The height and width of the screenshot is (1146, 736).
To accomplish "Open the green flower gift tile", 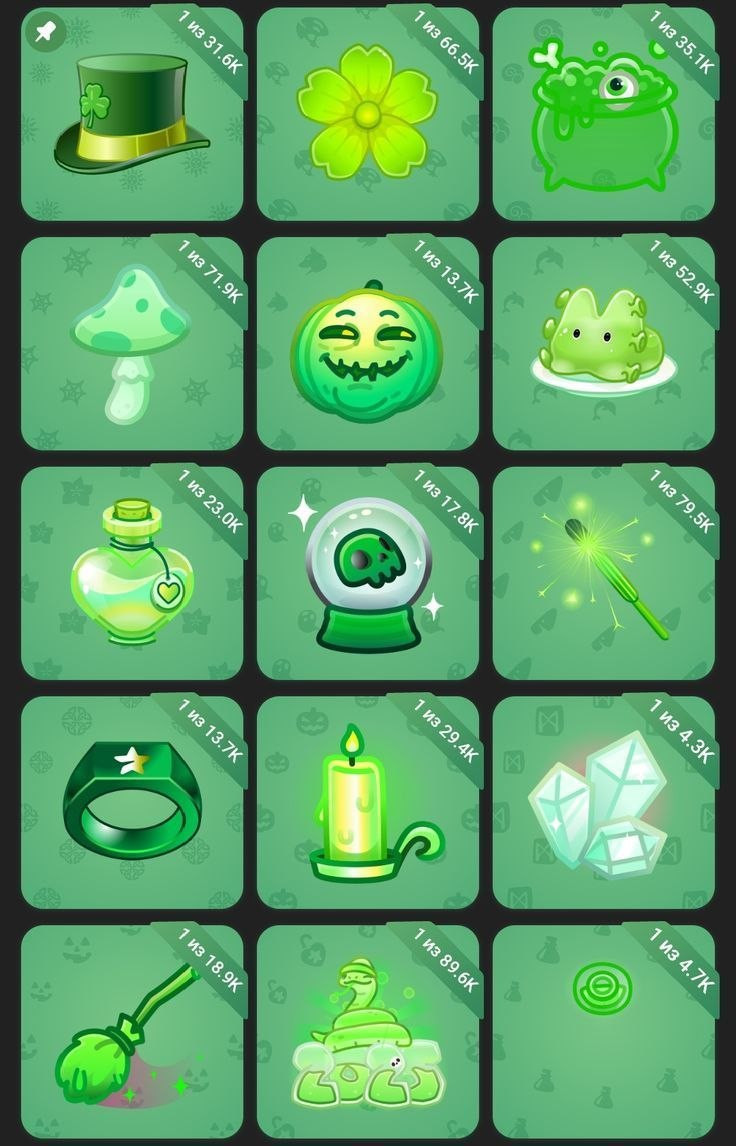I will [x=368, y=114].
